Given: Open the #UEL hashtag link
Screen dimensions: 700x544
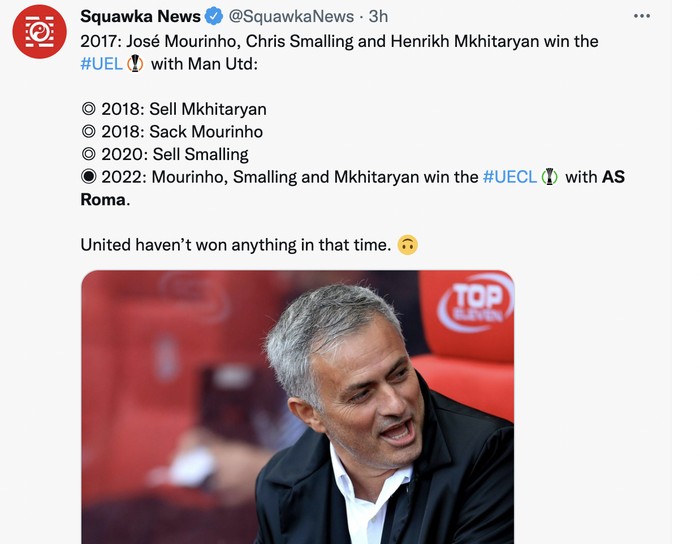Looking at the screenshot, I should 101,62.
